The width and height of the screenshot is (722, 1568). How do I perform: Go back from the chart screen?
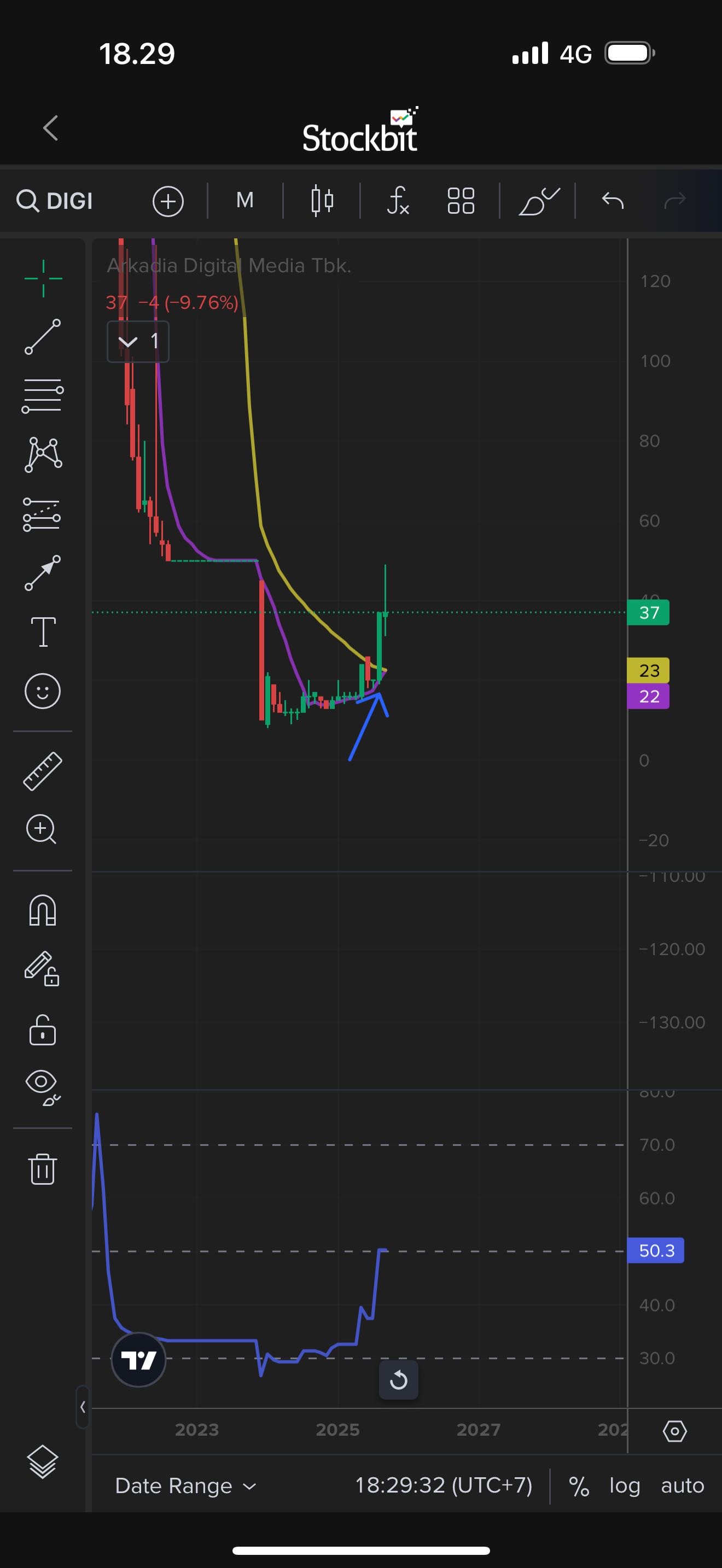tap(51, 128)
